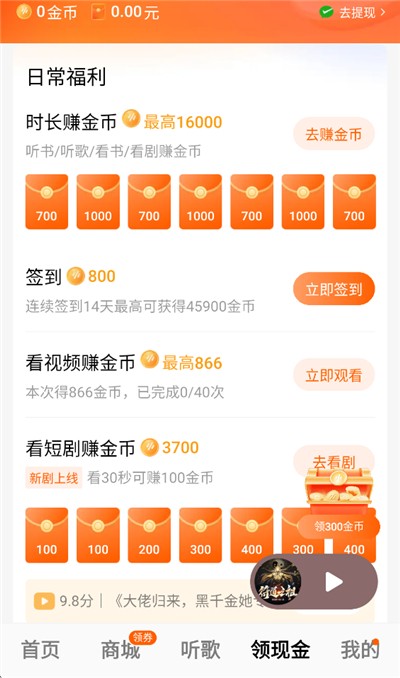Switch to the 商城 tab

(x=121, y=650)
